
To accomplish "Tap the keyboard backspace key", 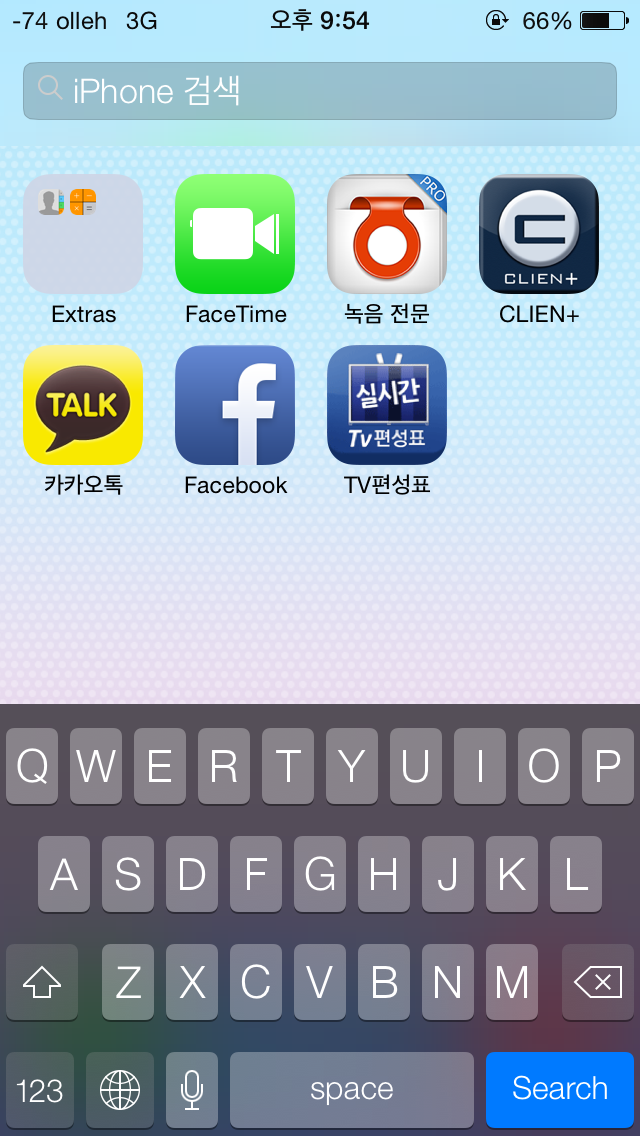I will point(598,982).
